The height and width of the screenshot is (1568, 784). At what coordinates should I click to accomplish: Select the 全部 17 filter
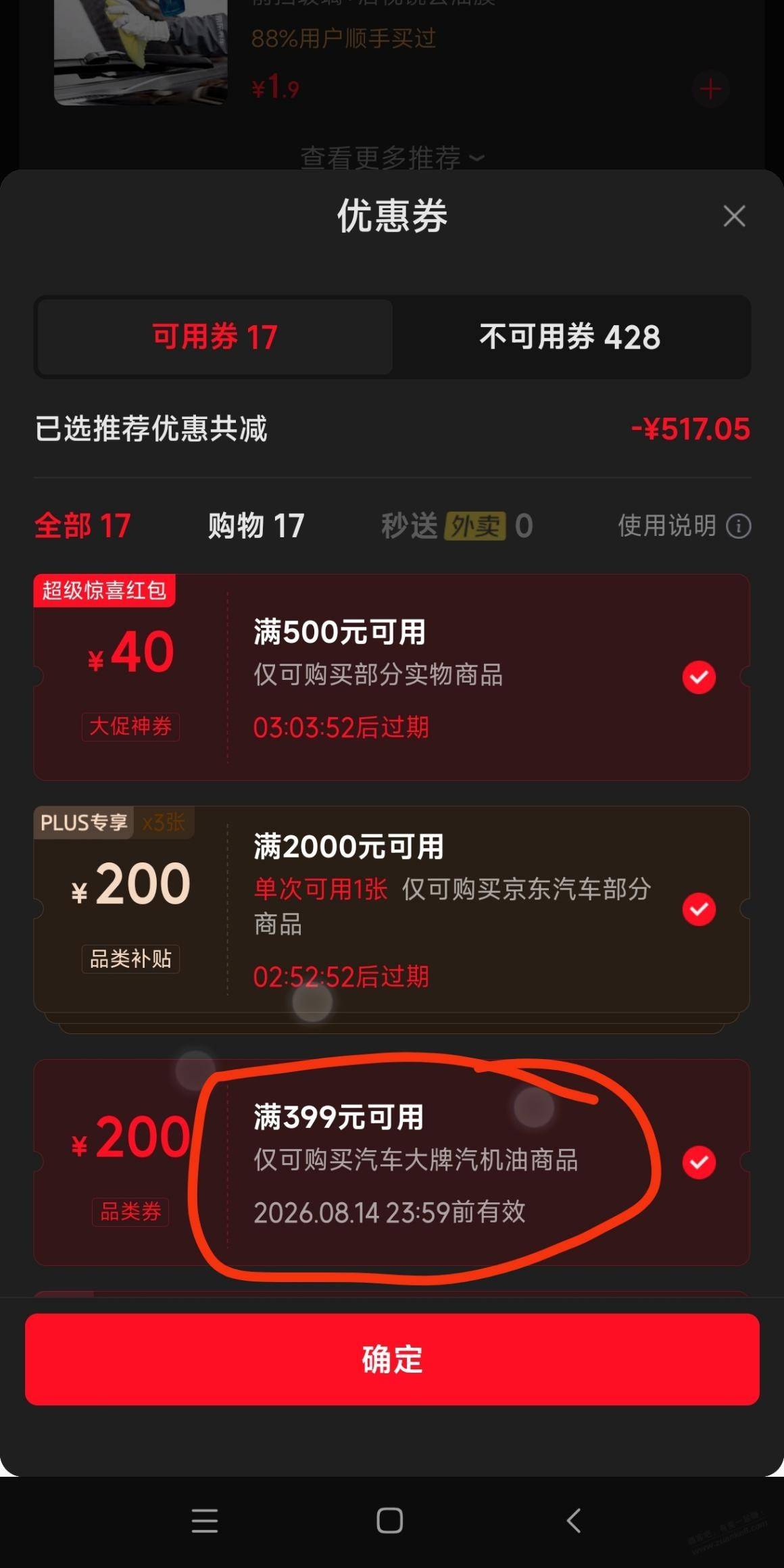tap(82, 526)
